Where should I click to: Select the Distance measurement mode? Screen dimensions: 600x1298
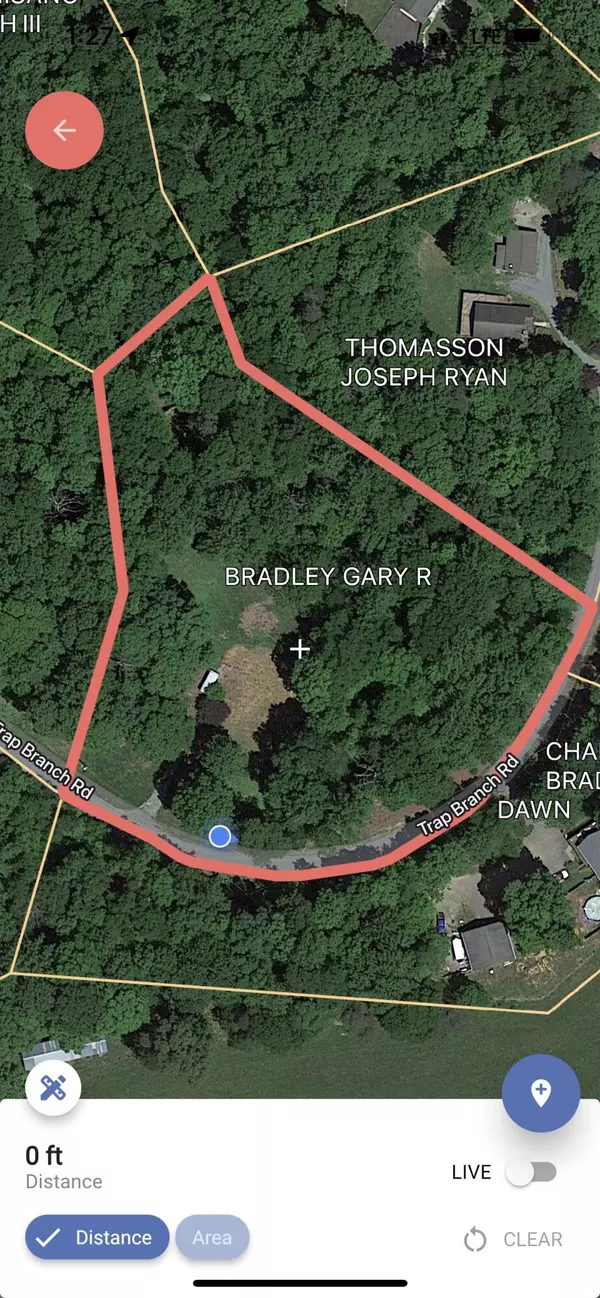pos(97,1238)
